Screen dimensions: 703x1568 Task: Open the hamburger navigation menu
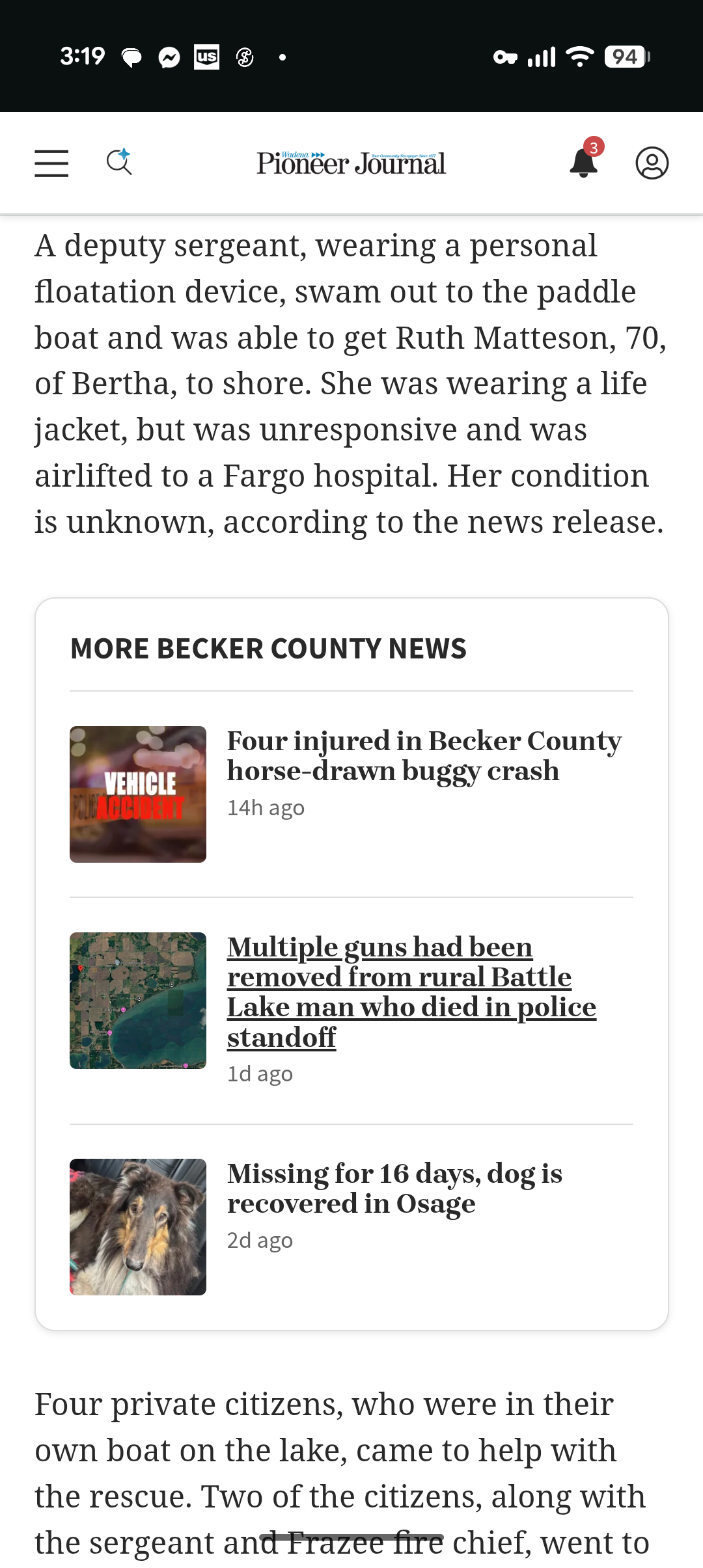click(51, 163)
